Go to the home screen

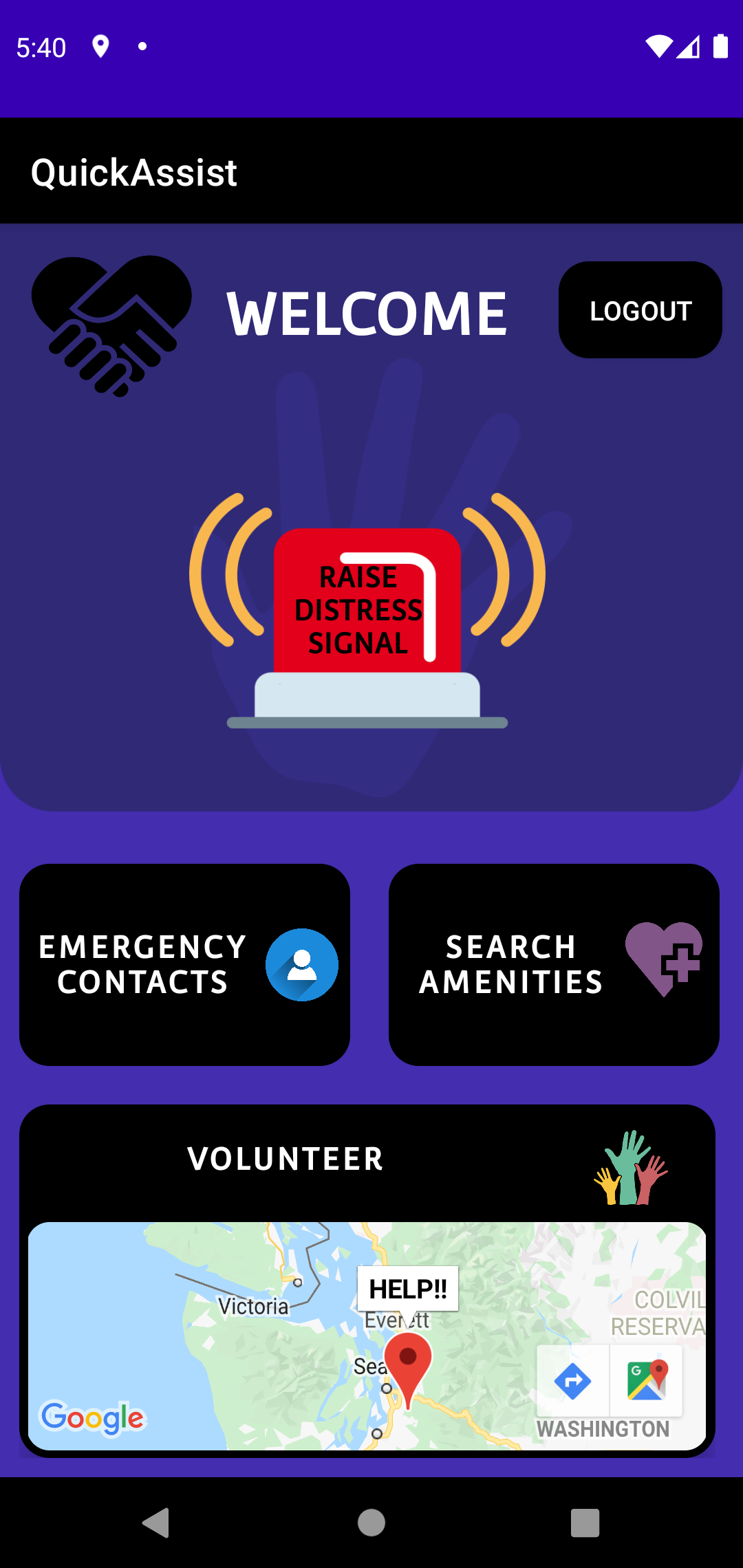(x=371, y=1523)
